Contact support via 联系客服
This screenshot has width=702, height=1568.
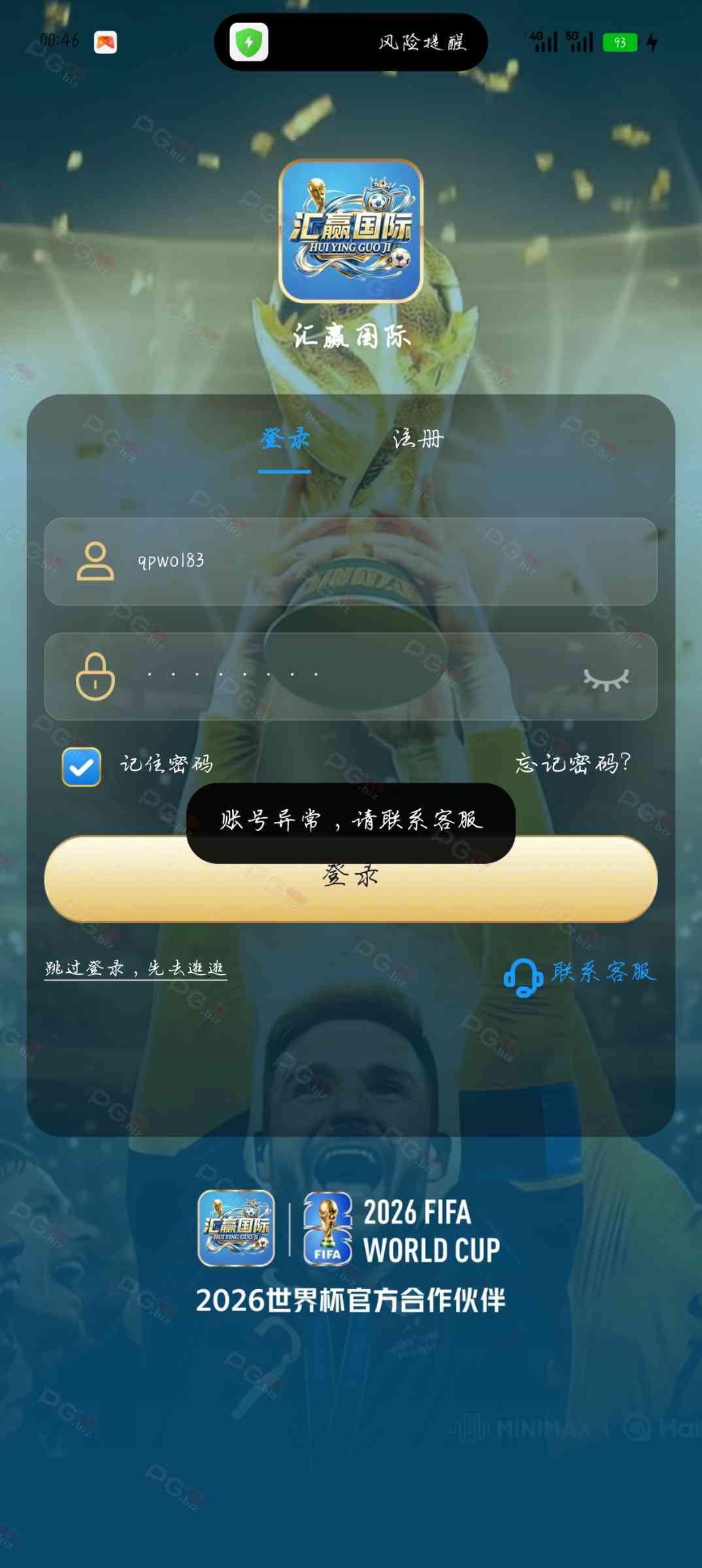(x=580, y=975)
